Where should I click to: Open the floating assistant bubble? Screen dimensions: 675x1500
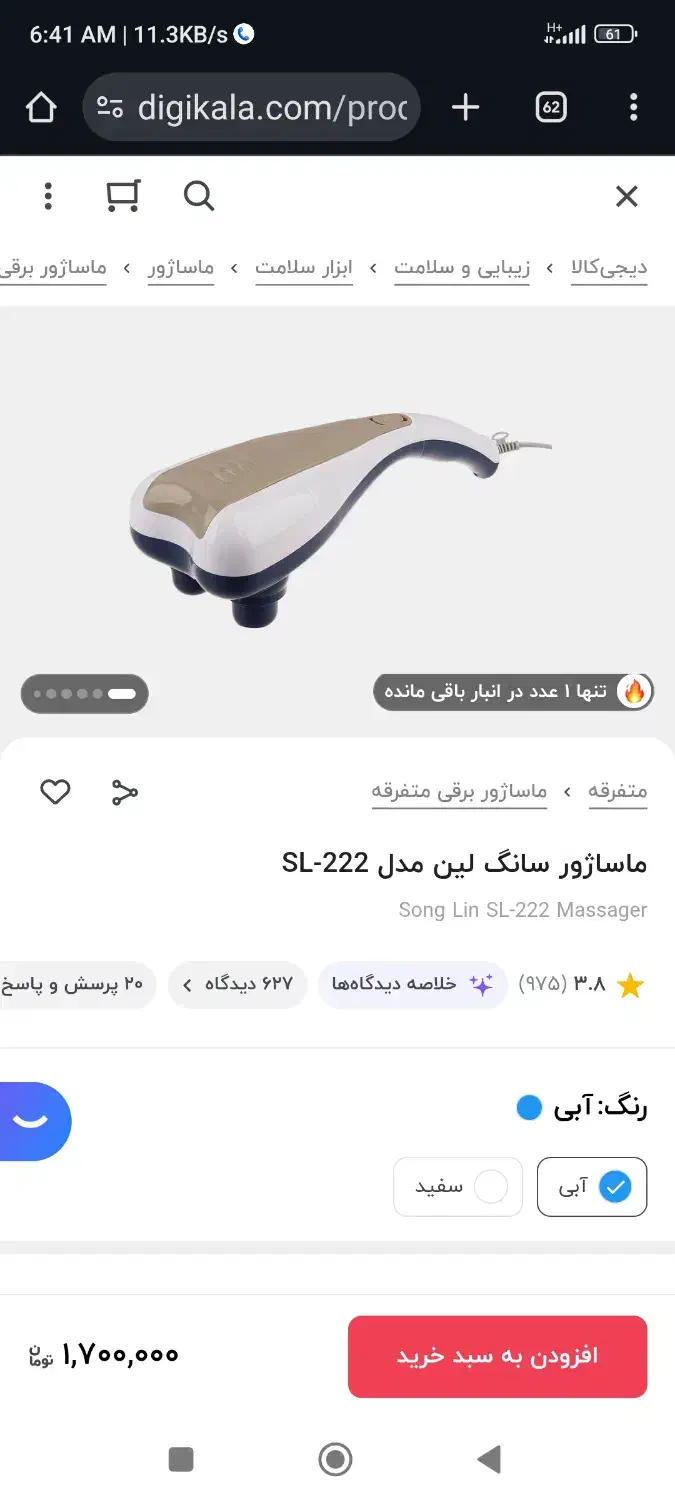tap(32, 1121)
